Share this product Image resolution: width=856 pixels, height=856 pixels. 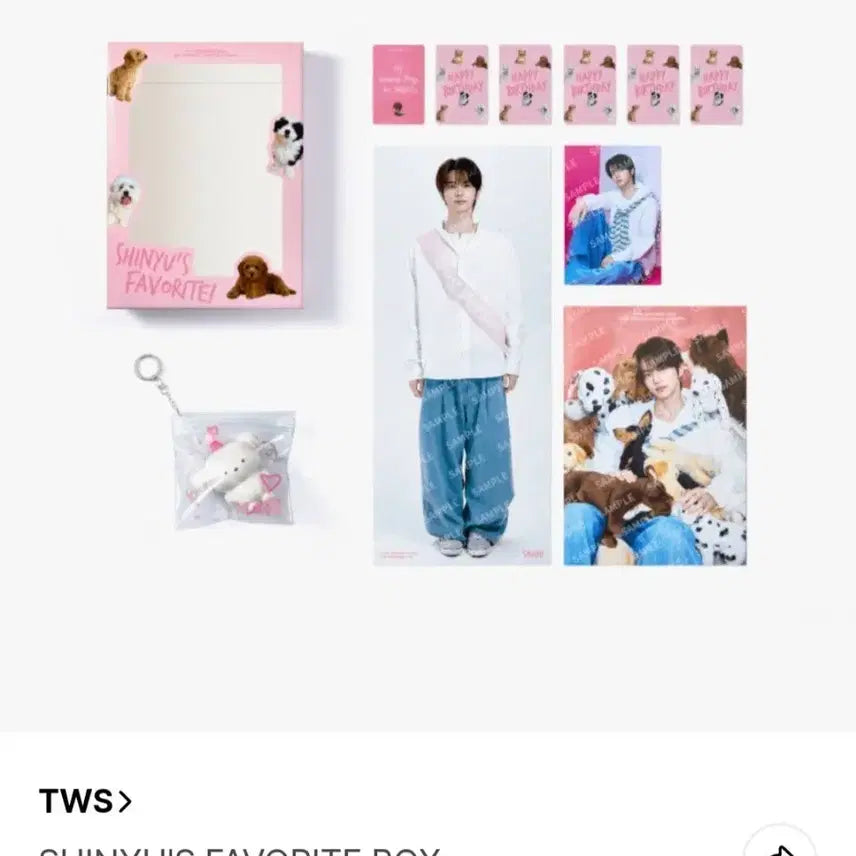(x=780, y=845)
